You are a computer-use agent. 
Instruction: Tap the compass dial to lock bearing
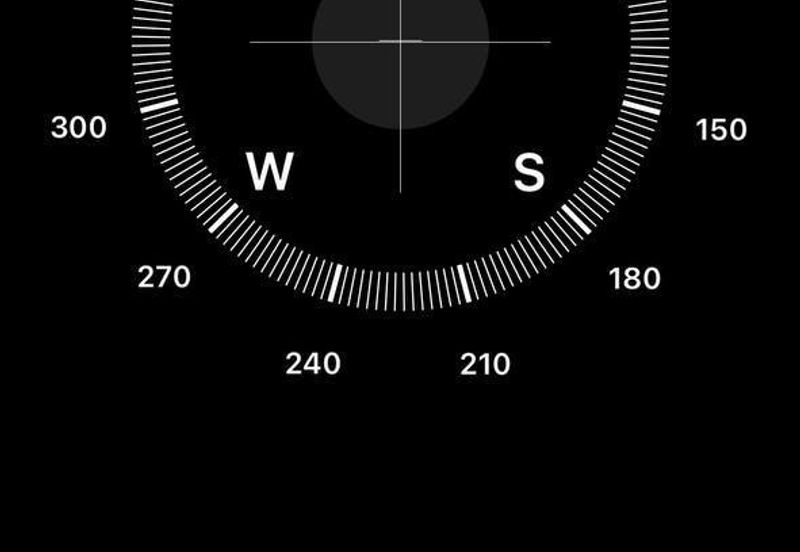[x=400, y=150]
